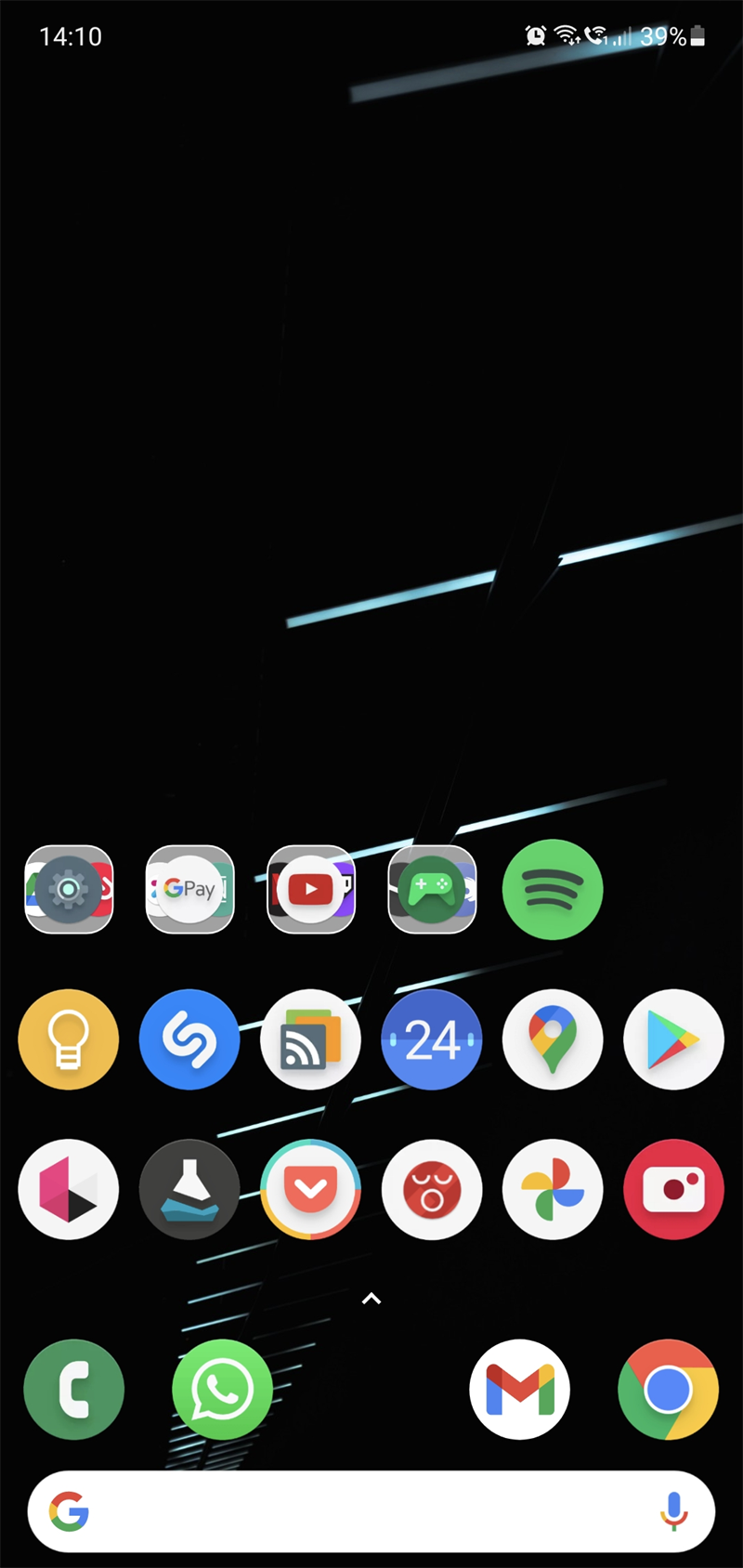Open the games folder with the controller
Viewport: 743px width, 1568px height.
432,890
